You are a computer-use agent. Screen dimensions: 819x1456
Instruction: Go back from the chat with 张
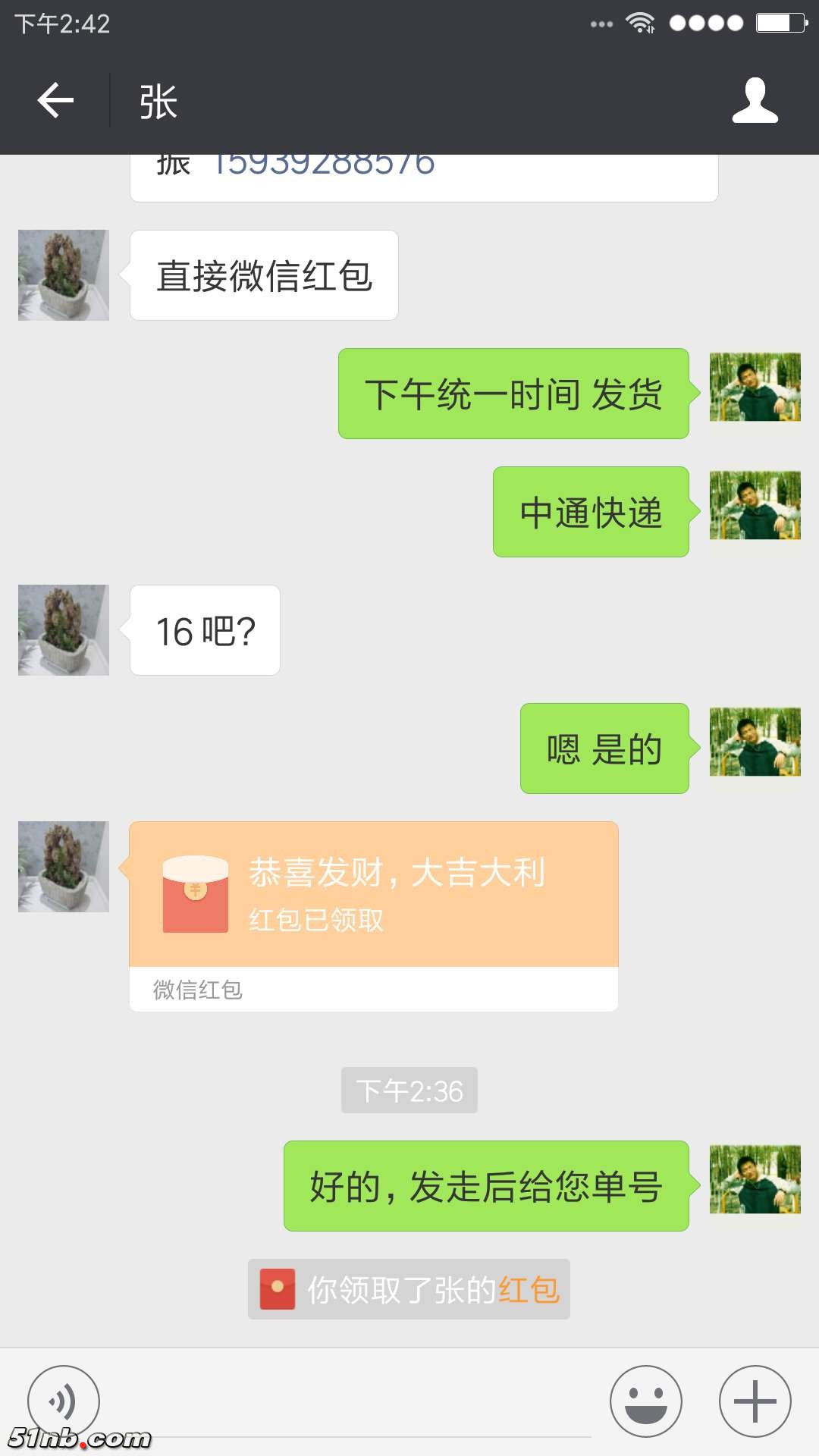click(55, 101)
